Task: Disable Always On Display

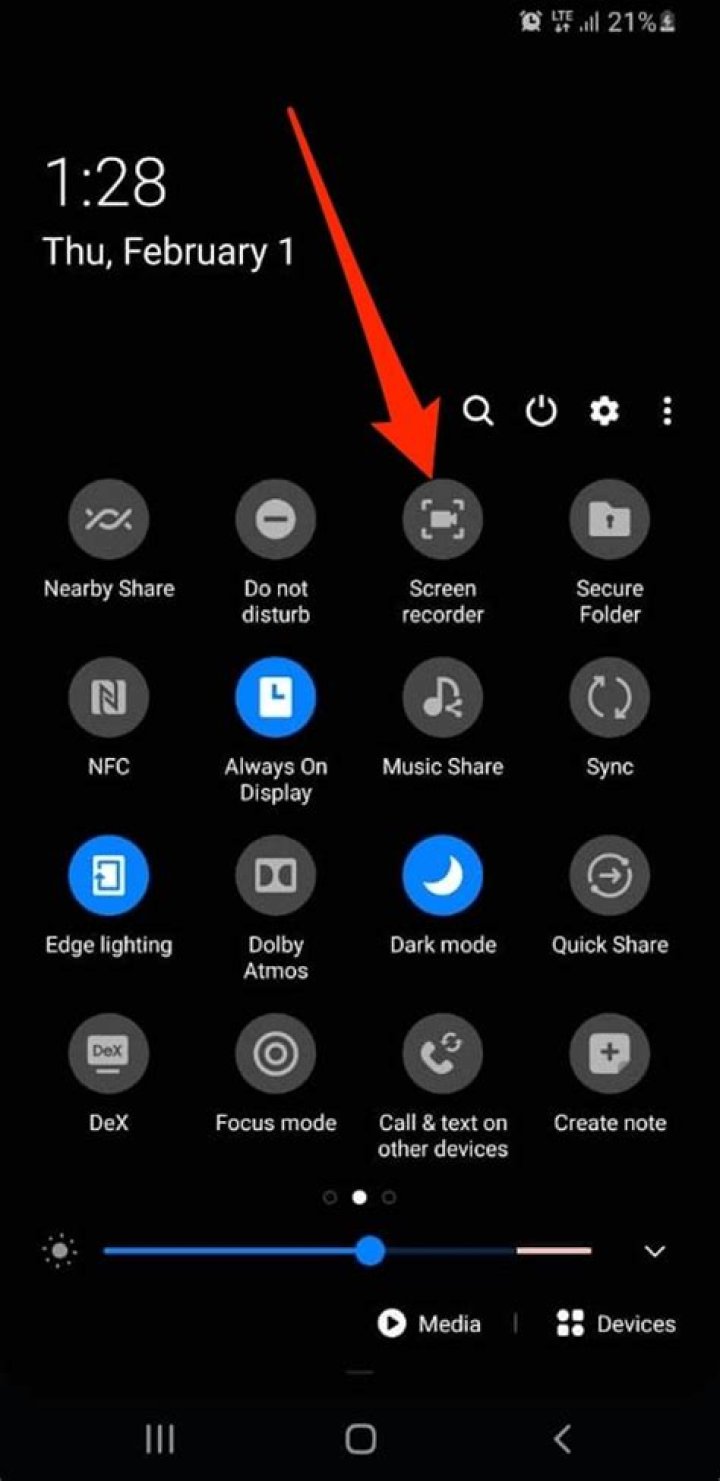Action: (x=275, y=697)
